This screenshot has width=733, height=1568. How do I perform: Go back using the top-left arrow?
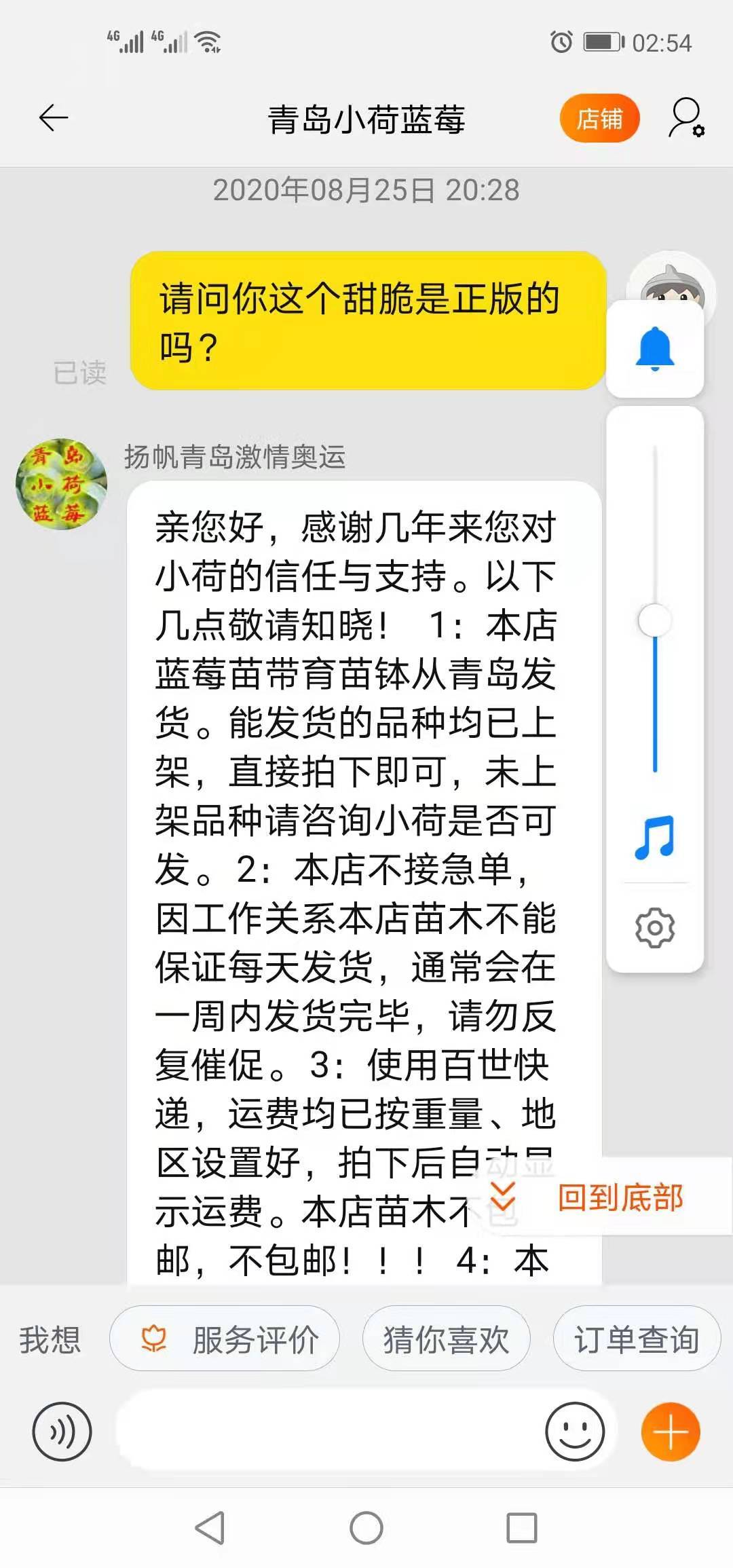[x=54, y=118]
